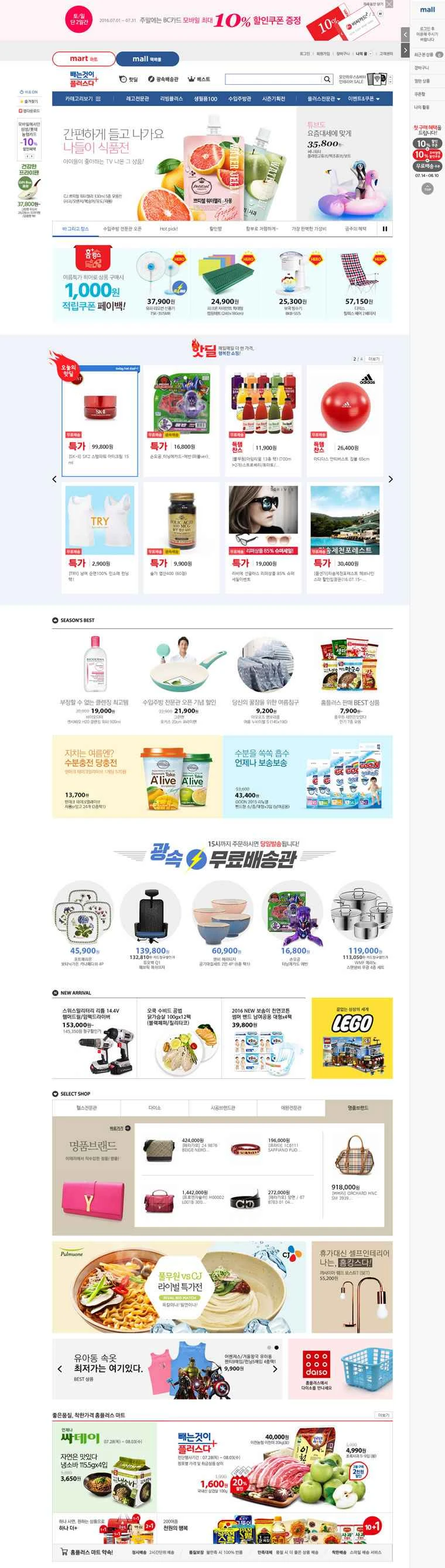Expand the 이벤트&쿠폰 dropdown
This screenshot has width=445, height=1568.
(x=364, y=99)
